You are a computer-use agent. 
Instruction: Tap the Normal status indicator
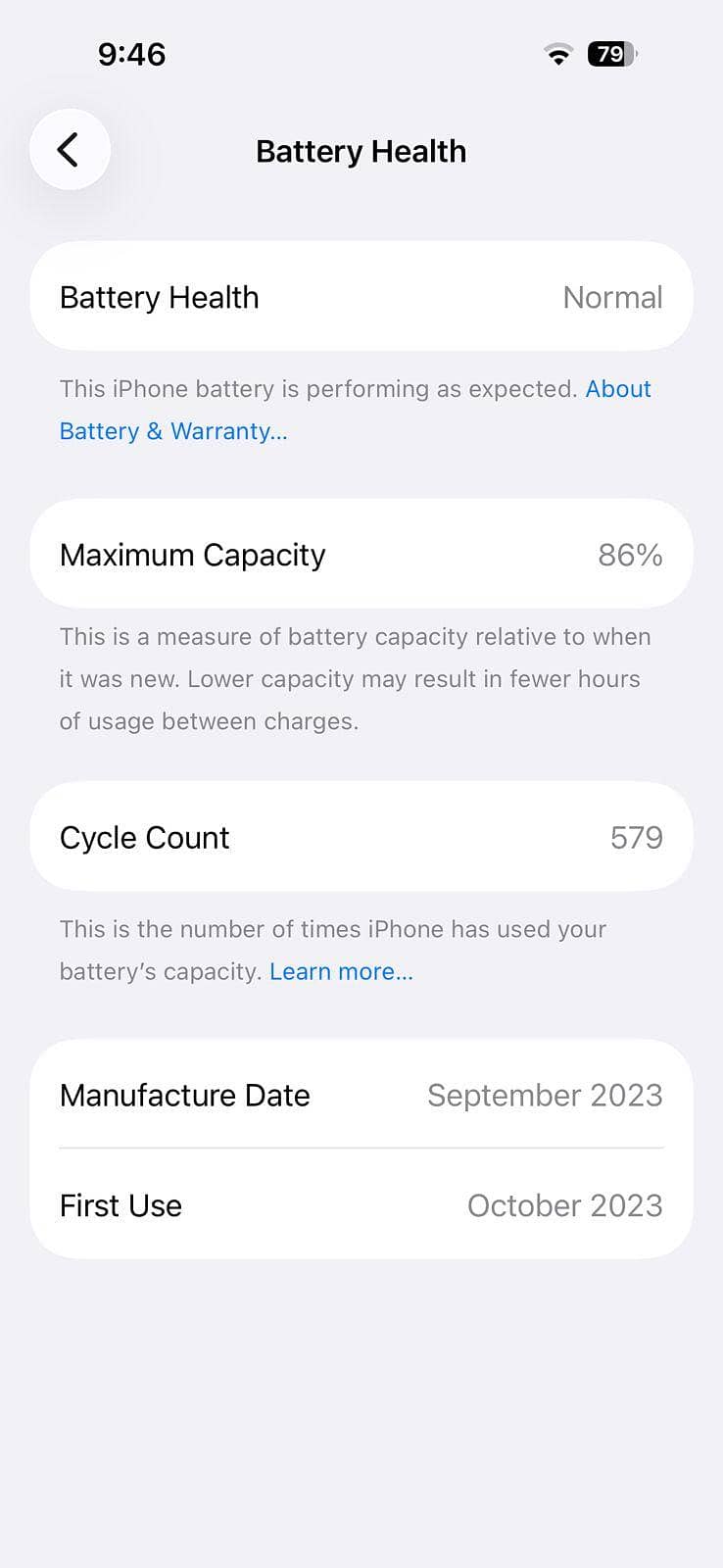click(612, 297)
